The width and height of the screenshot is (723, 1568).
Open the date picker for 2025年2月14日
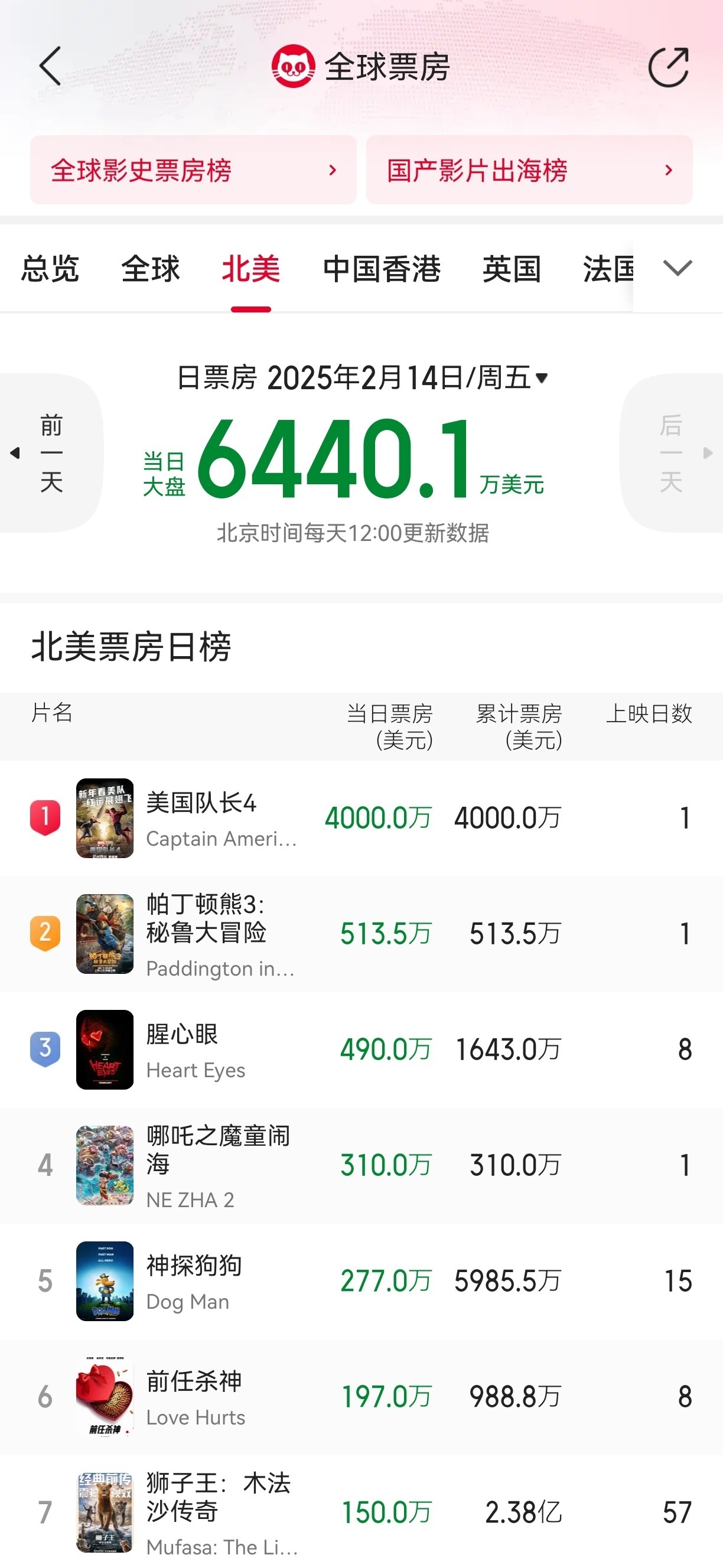click(363, 378)
